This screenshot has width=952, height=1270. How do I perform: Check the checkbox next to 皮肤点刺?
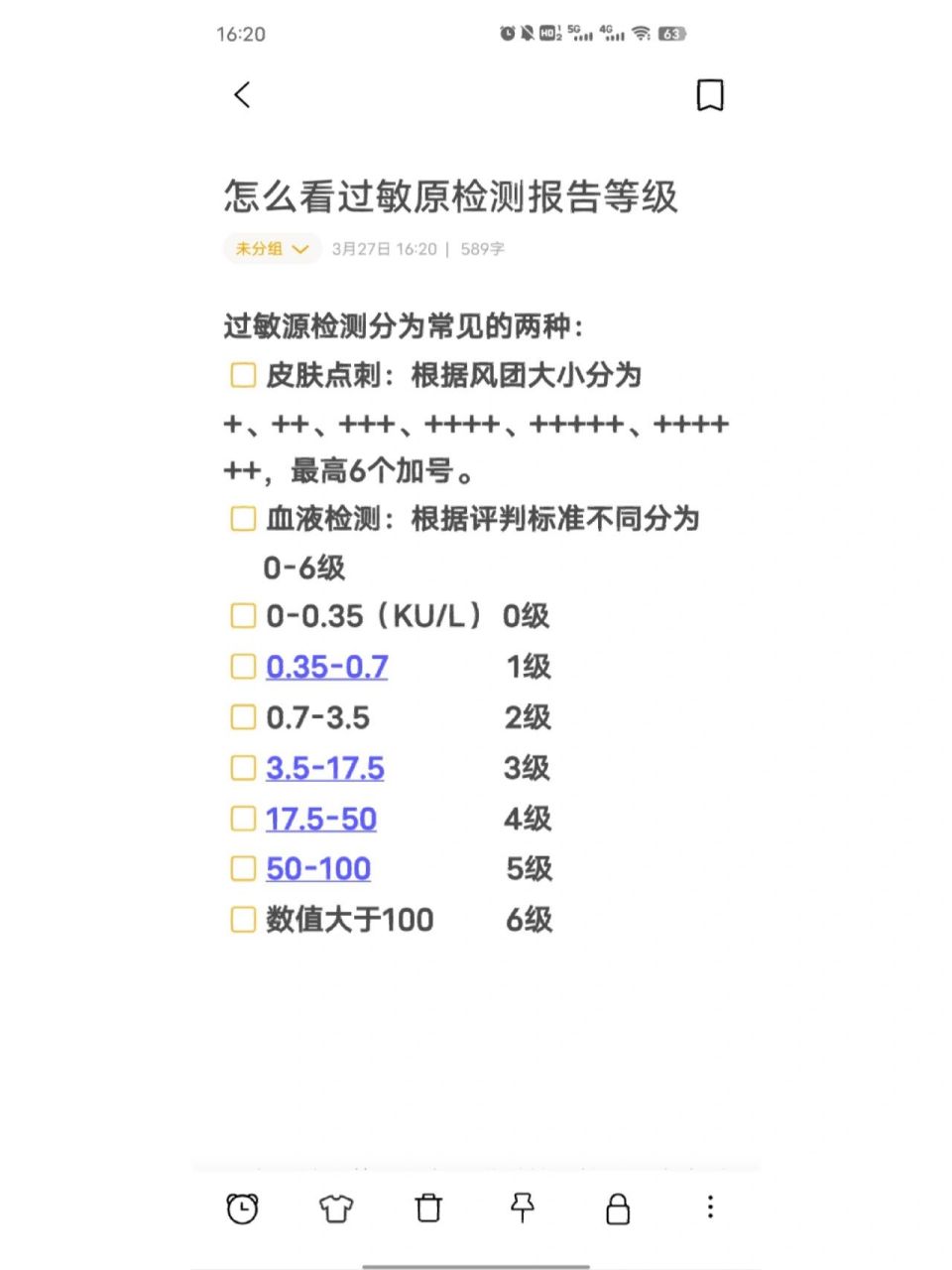tap(242, 376)
